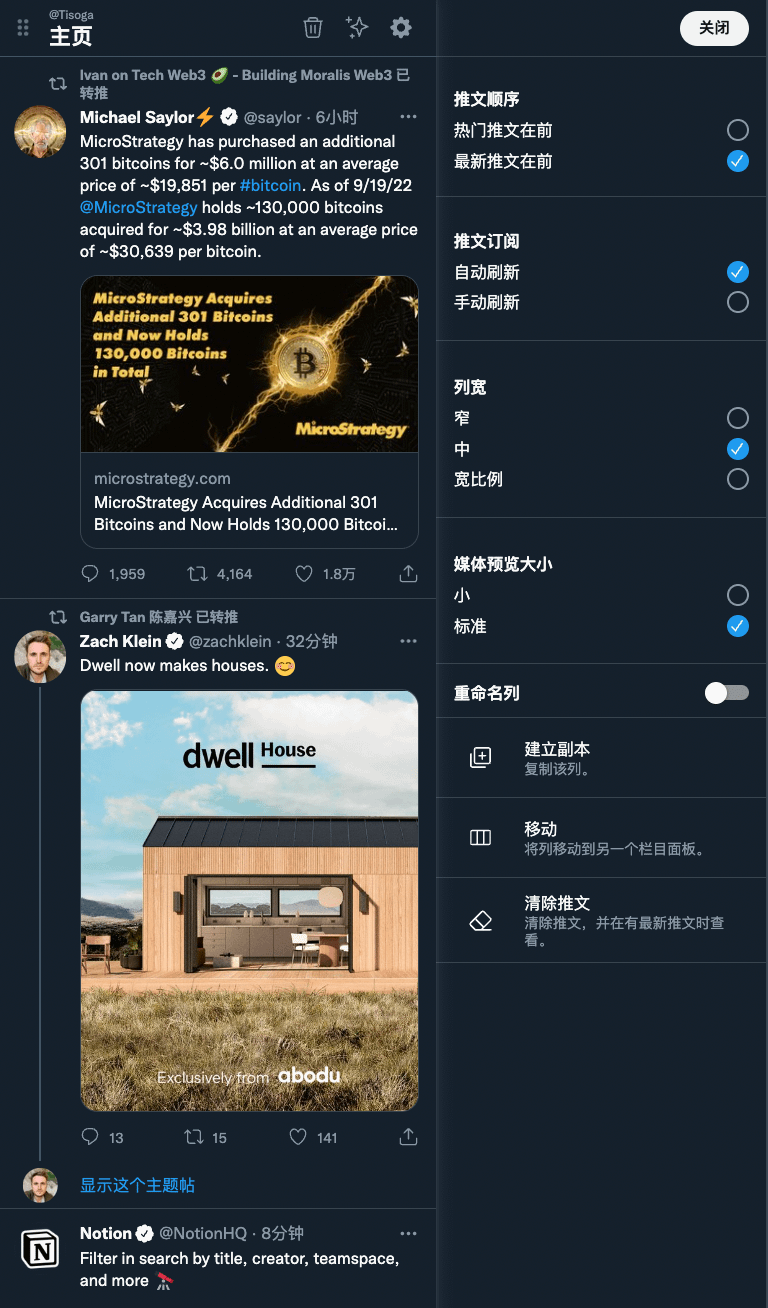768x1308 pixels.
Task: Open the microstrategy.com link card
Action: (x=249, y=502)
